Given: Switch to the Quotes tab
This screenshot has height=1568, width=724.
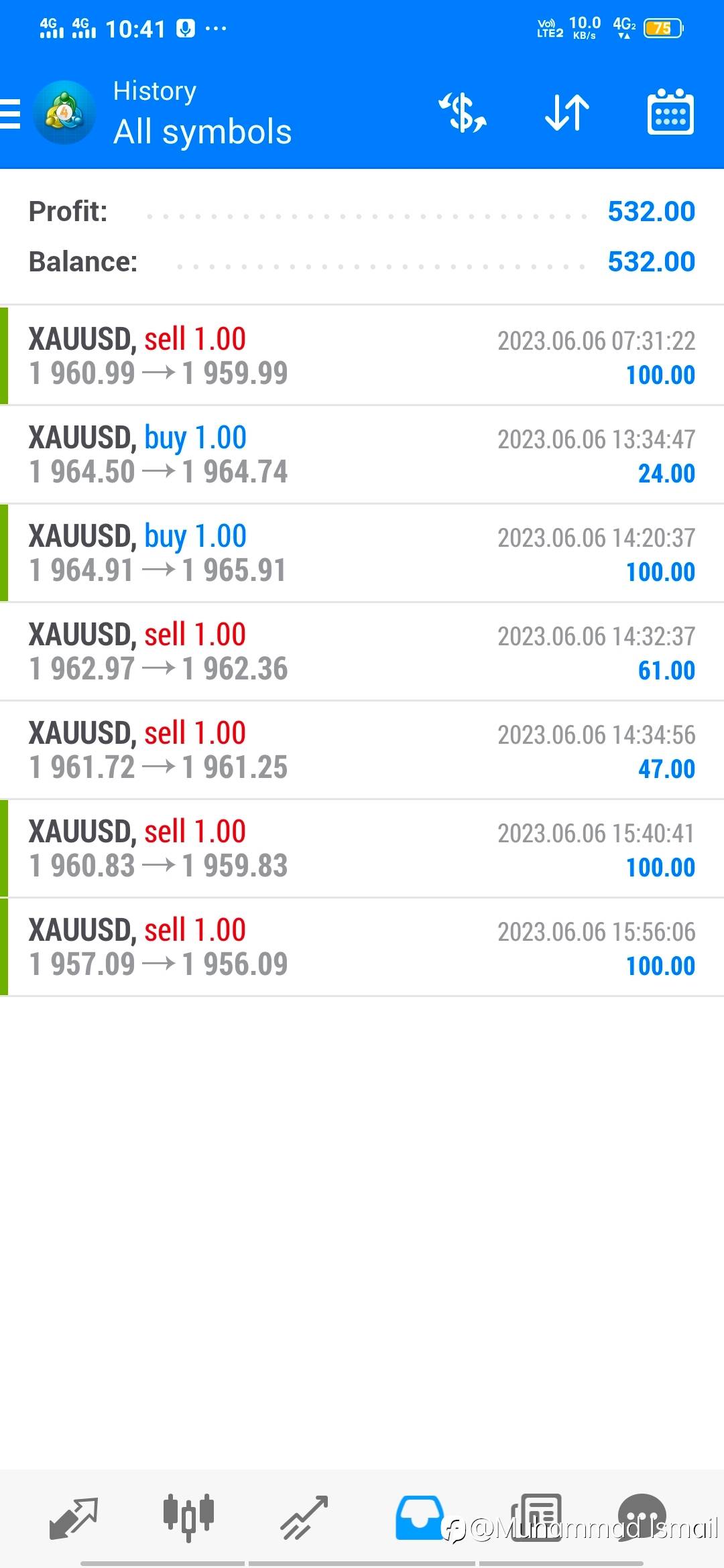Looking at the screenshot, I should [x=74, y=1518].
